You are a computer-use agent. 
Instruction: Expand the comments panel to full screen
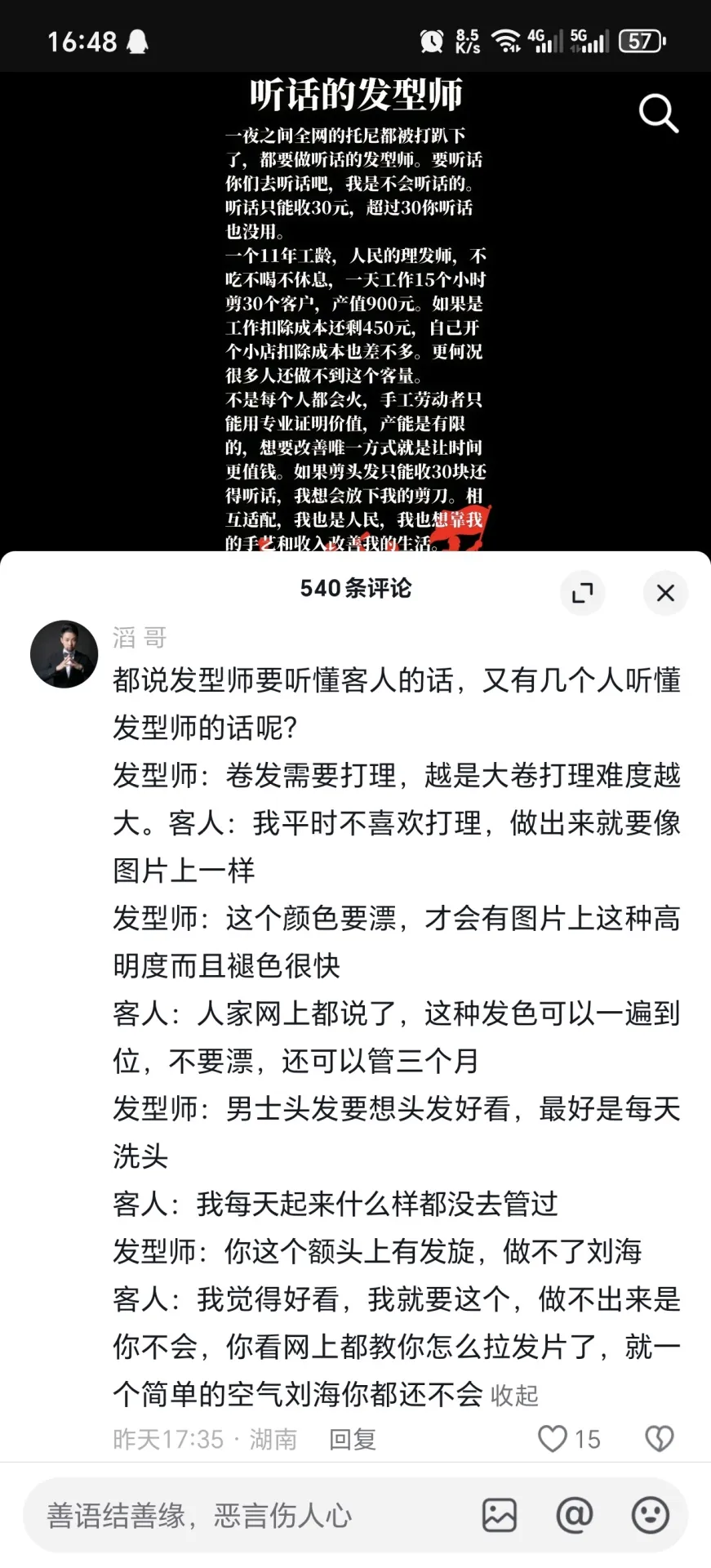pyautogui.click(x=582, y=593)
